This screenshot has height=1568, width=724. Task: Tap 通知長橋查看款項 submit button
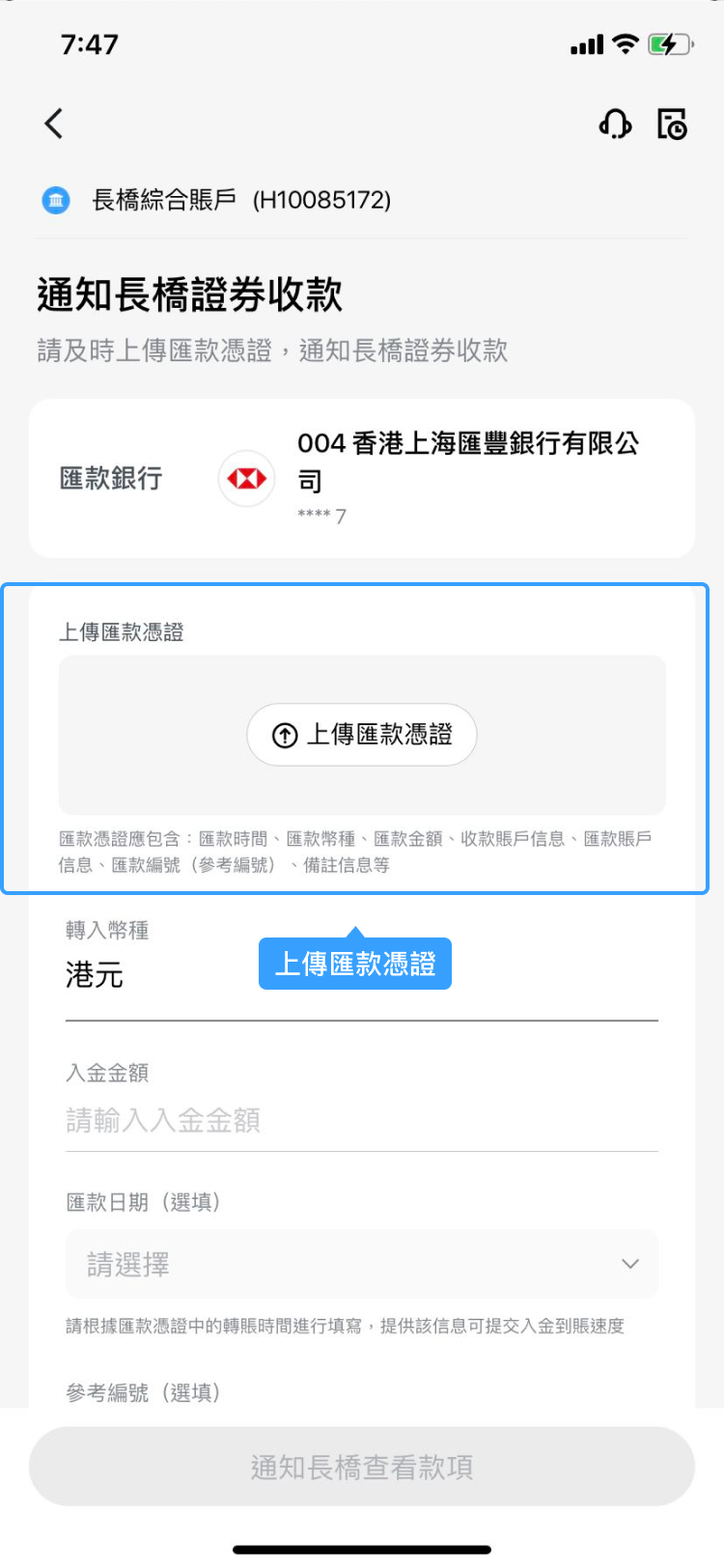coord(362,1467)
